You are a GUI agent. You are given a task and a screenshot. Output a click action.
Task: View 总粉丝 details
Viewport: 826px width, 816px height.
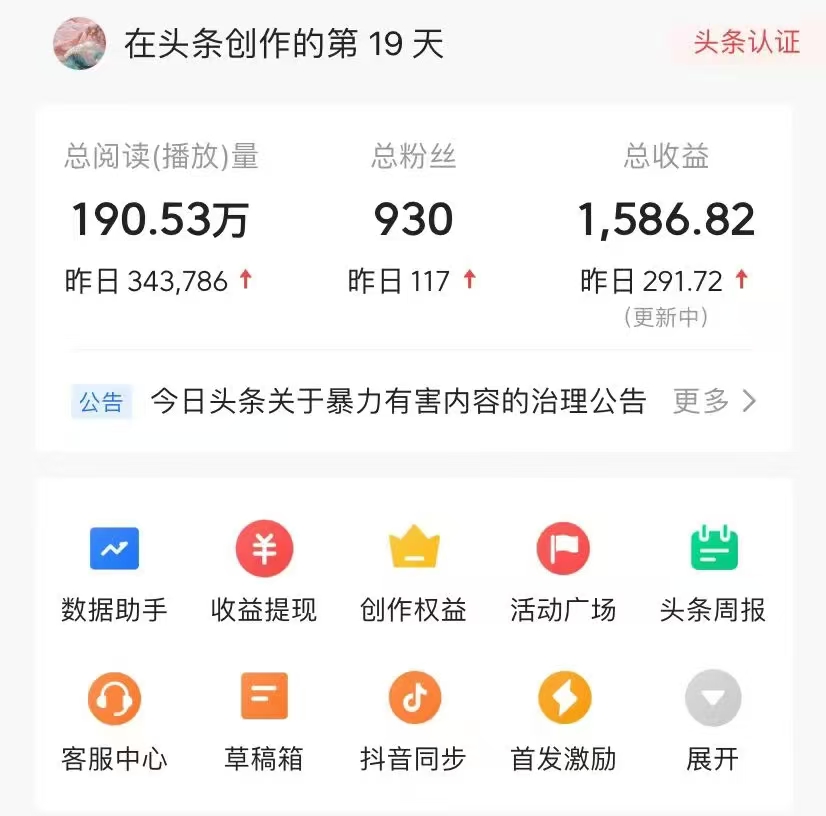[x=413, y=220]
